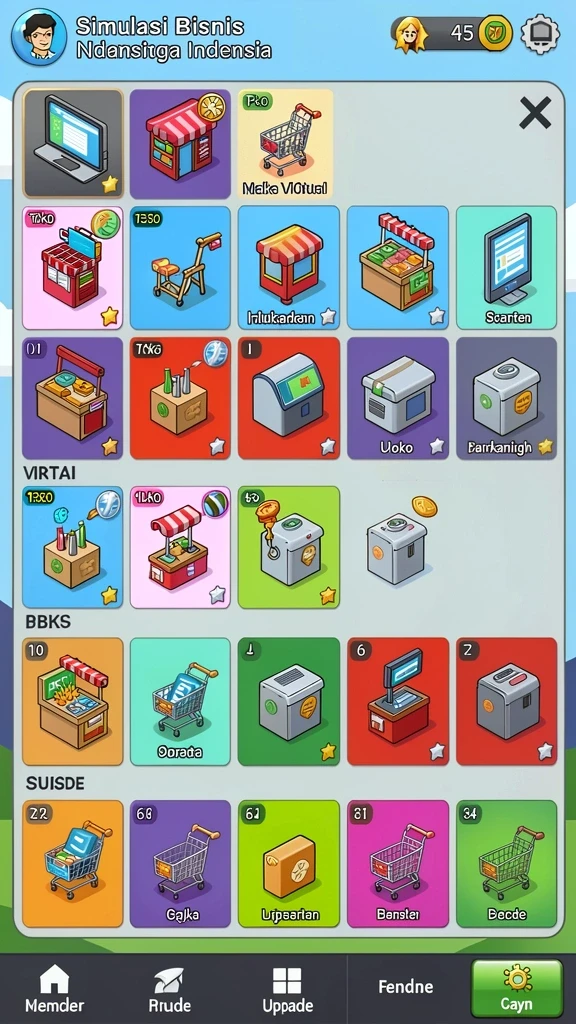Switch to the Rrude tab
The width and height of the screenshot is (576, 1024).
pos(169,988)
